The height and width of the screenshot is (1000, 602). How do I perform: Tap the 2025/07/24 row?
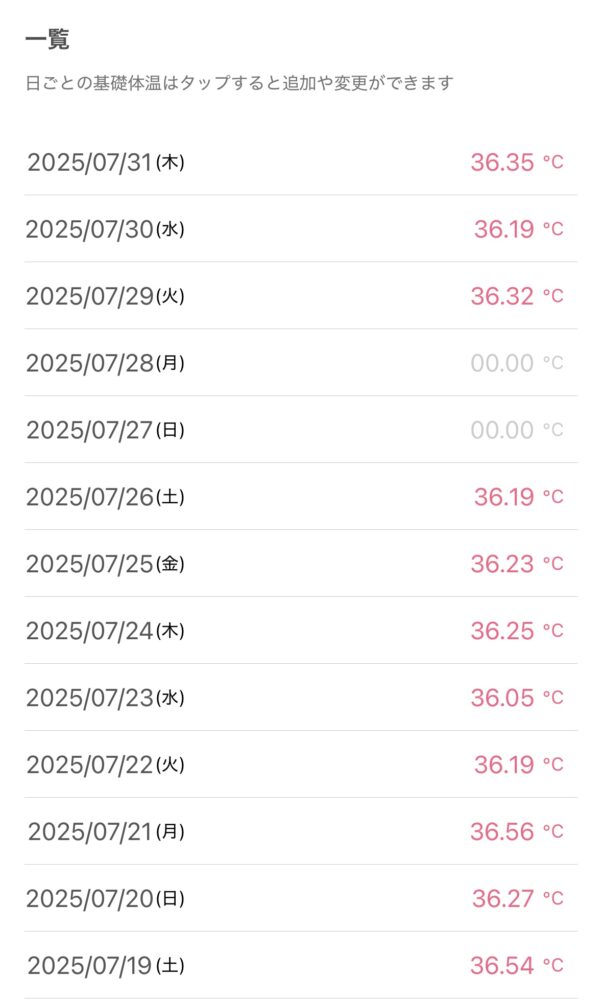(x=301, y=631)
